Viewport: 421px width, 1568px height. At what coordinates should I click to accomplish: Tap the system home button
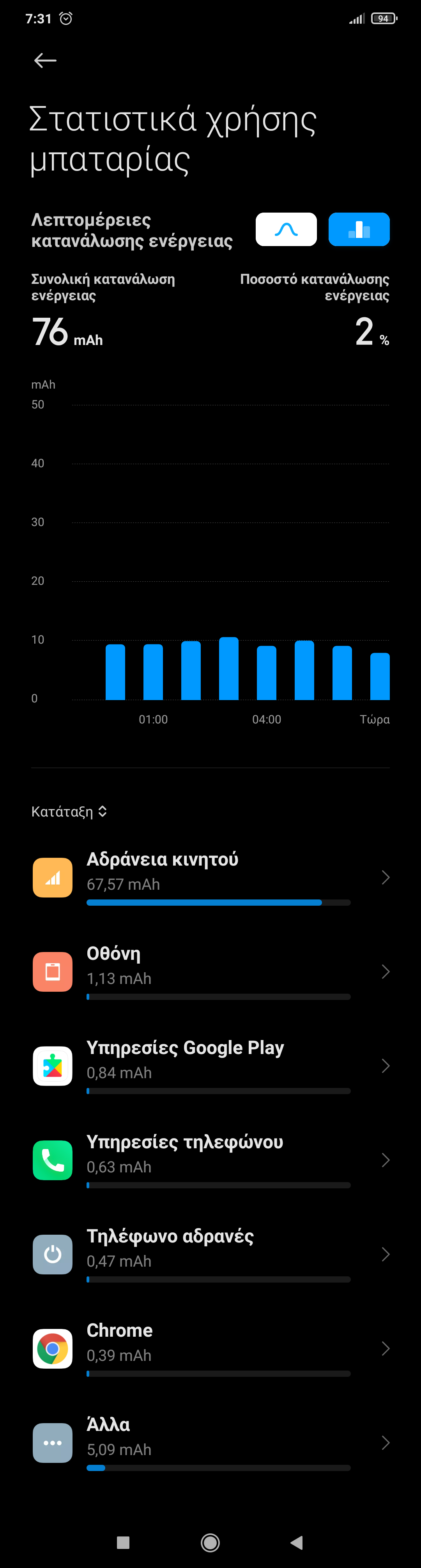coord(210,1542)
